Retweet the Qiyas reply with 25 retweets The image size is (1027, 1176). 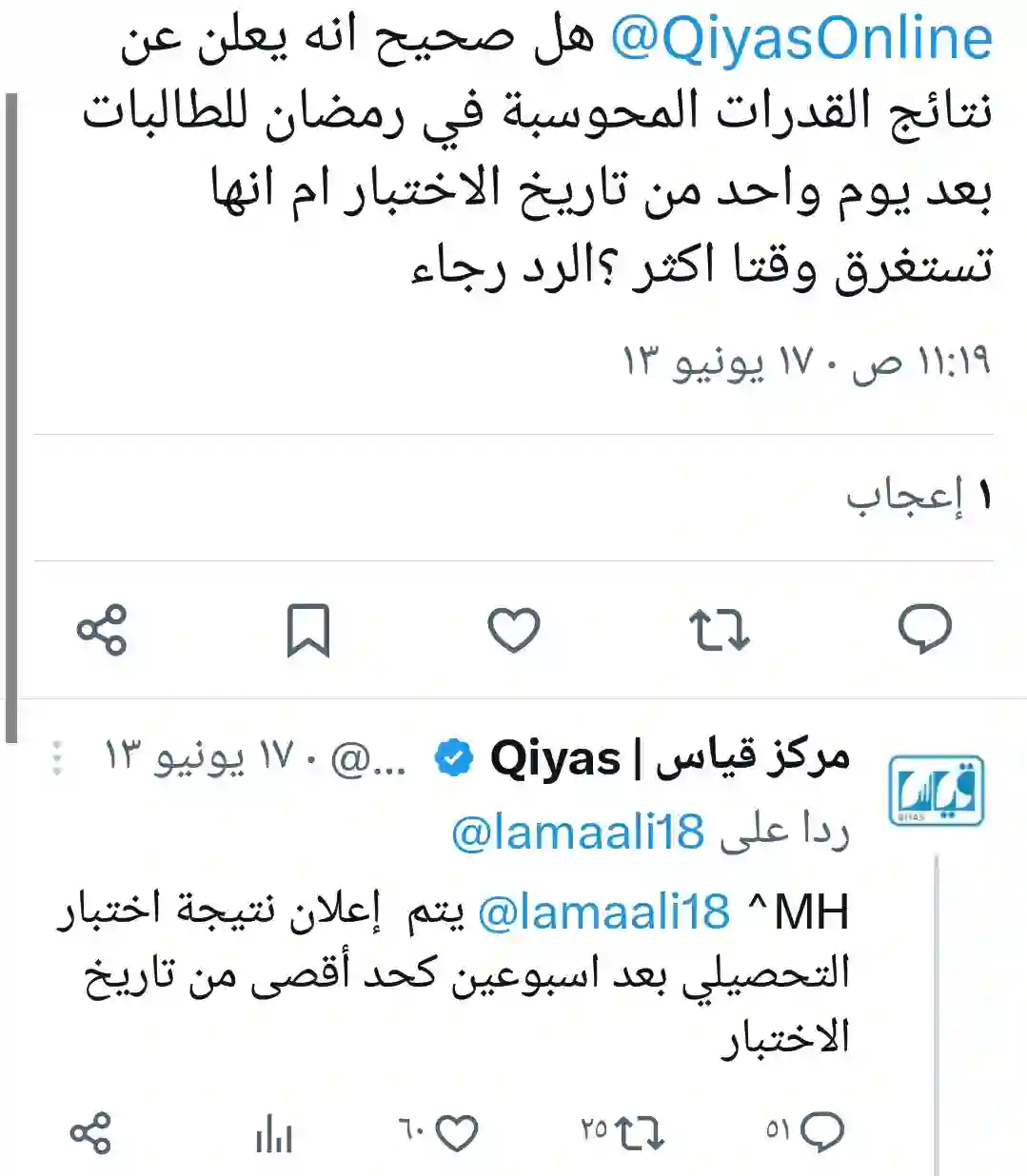[x=640, y=1131]
